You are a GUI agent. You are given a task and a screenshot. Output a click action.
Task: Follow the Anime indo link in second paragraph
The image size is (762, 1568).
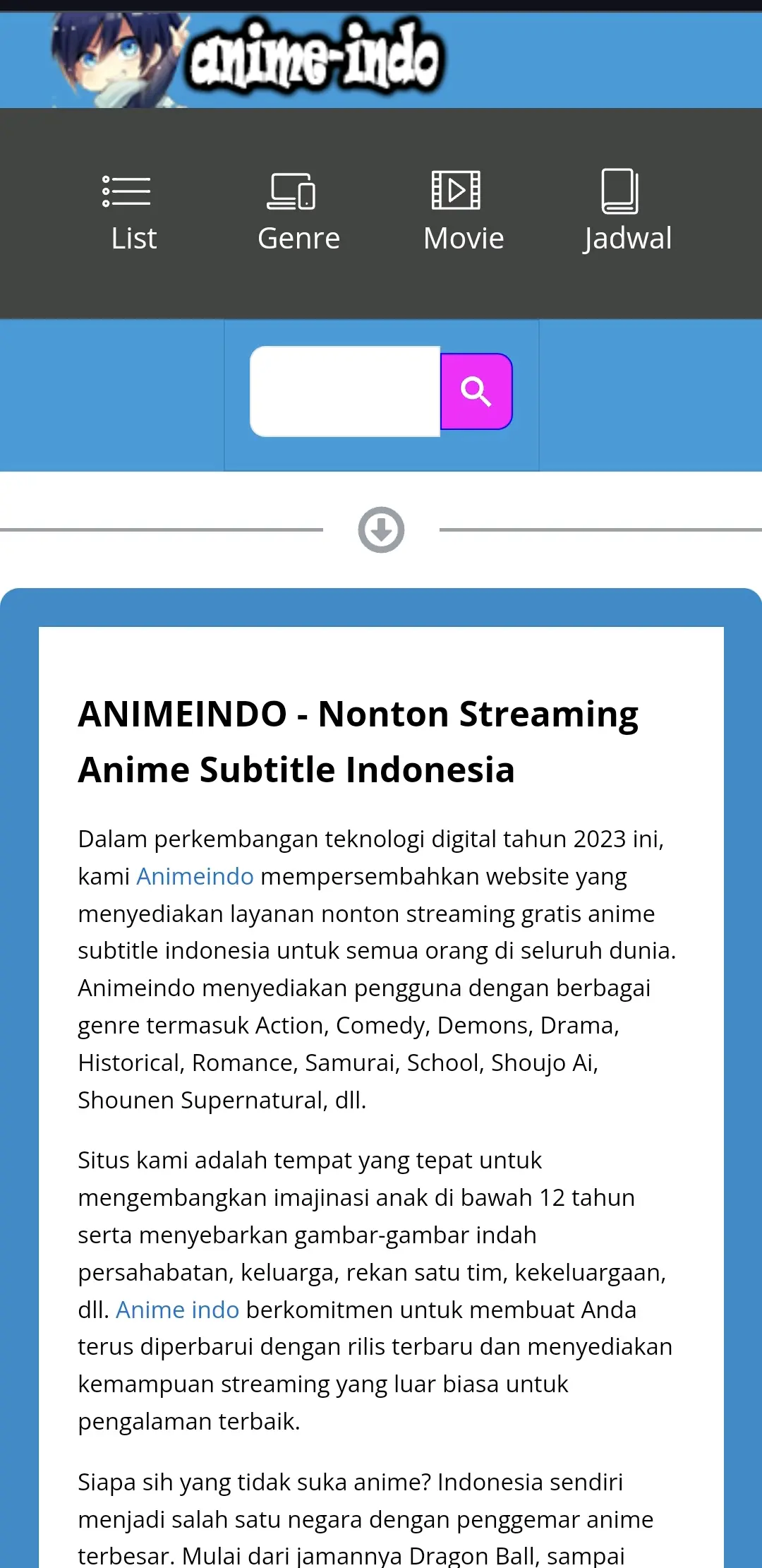pos(178,1310)
